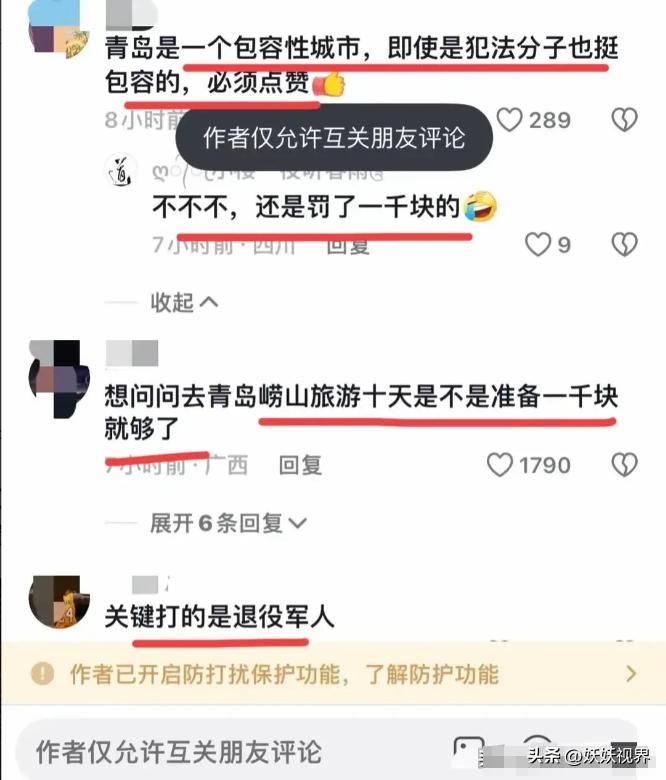The width and height of the screenshot is (666, 780).
Task: Like the comment about 青岛包容性城市
Action: click(511, 120)
